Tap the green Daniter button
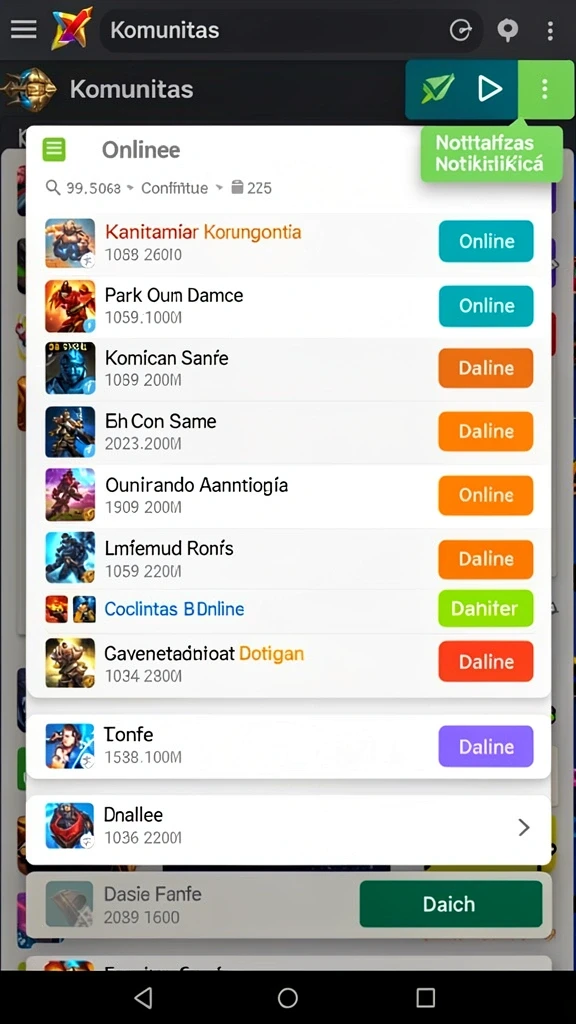The image size is (576, 1024). pyautogui.click(x=486, y=608)
